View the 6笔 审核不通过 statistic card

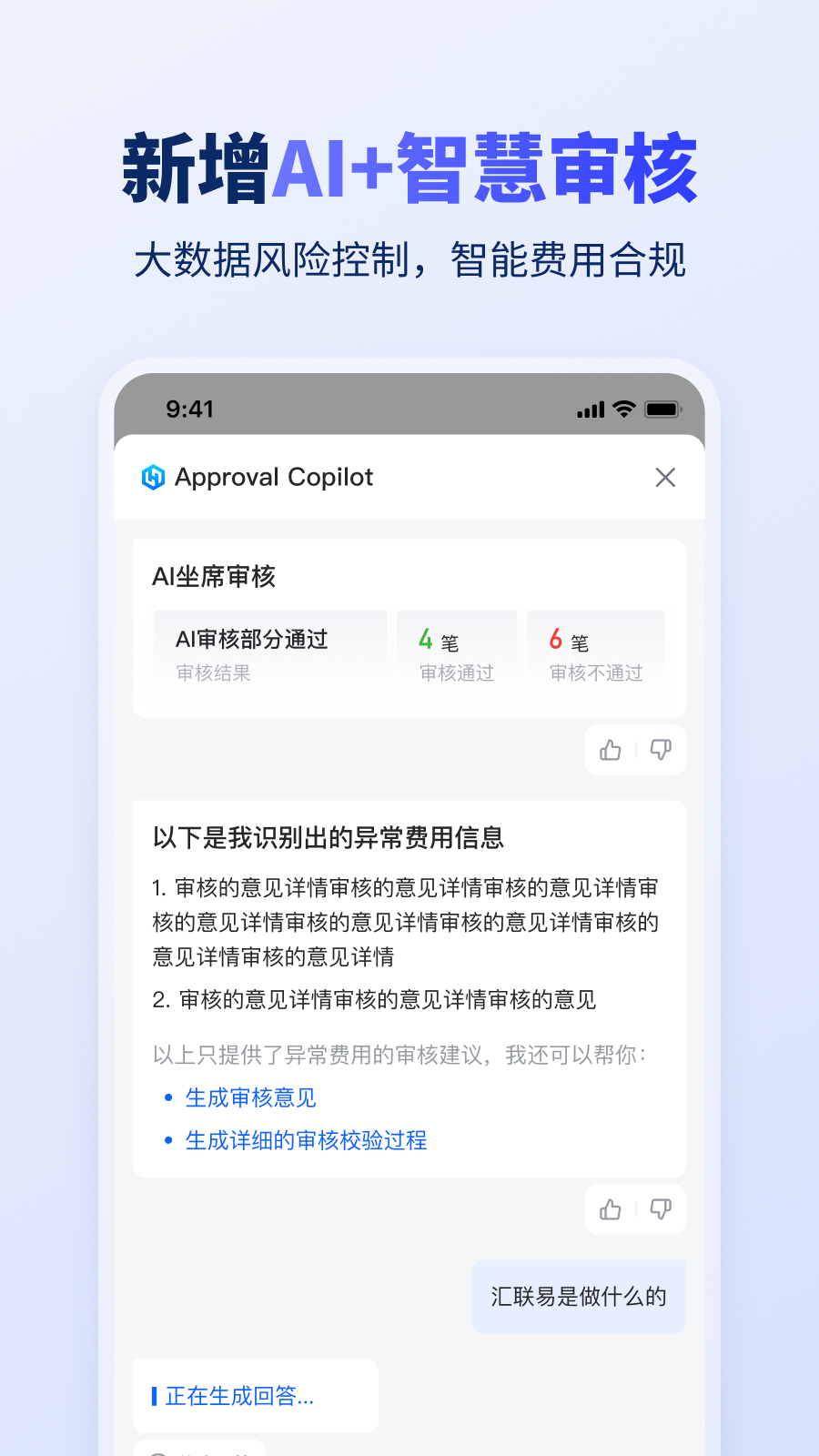[x=596, y=653]
